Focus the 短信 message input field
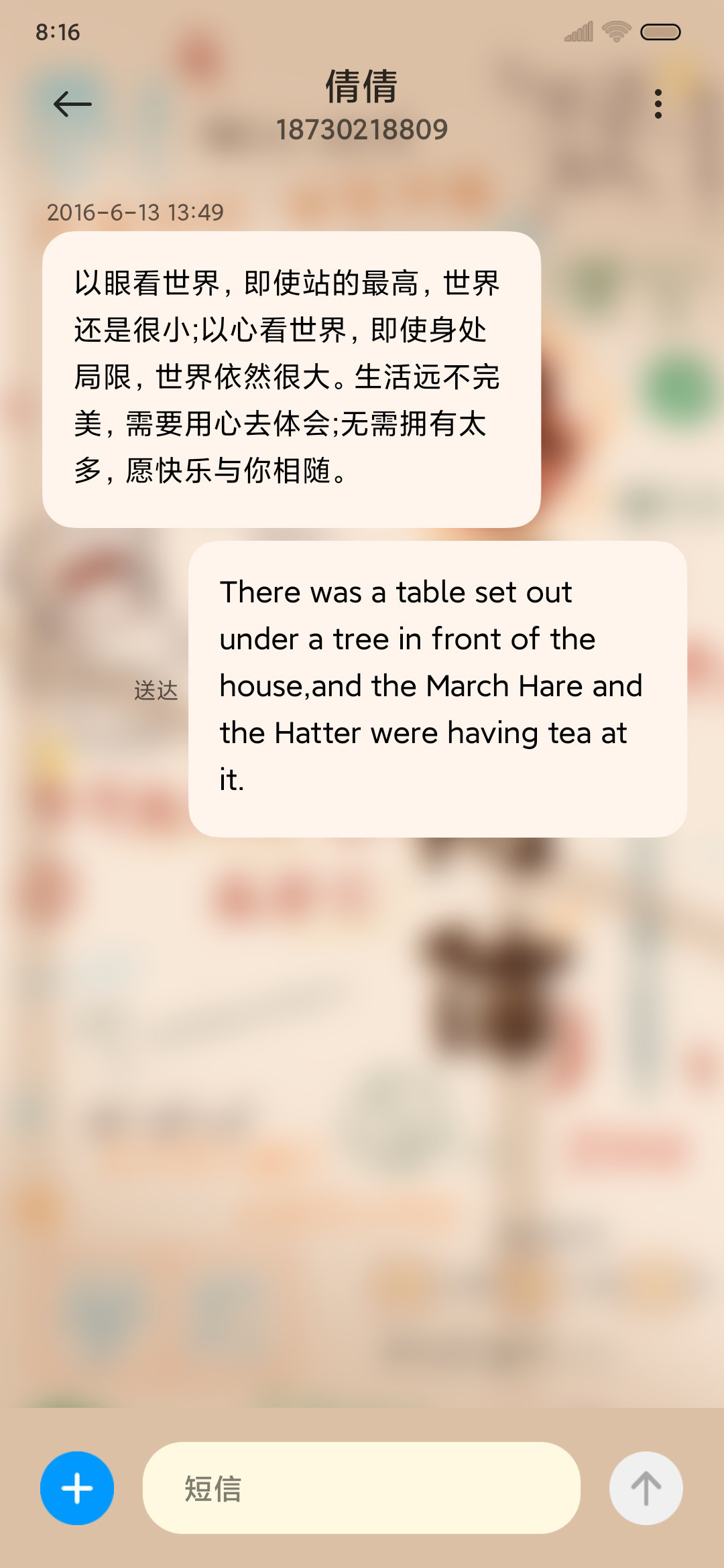Viewport: 724px width, 1568px height. pos(361,1488)
